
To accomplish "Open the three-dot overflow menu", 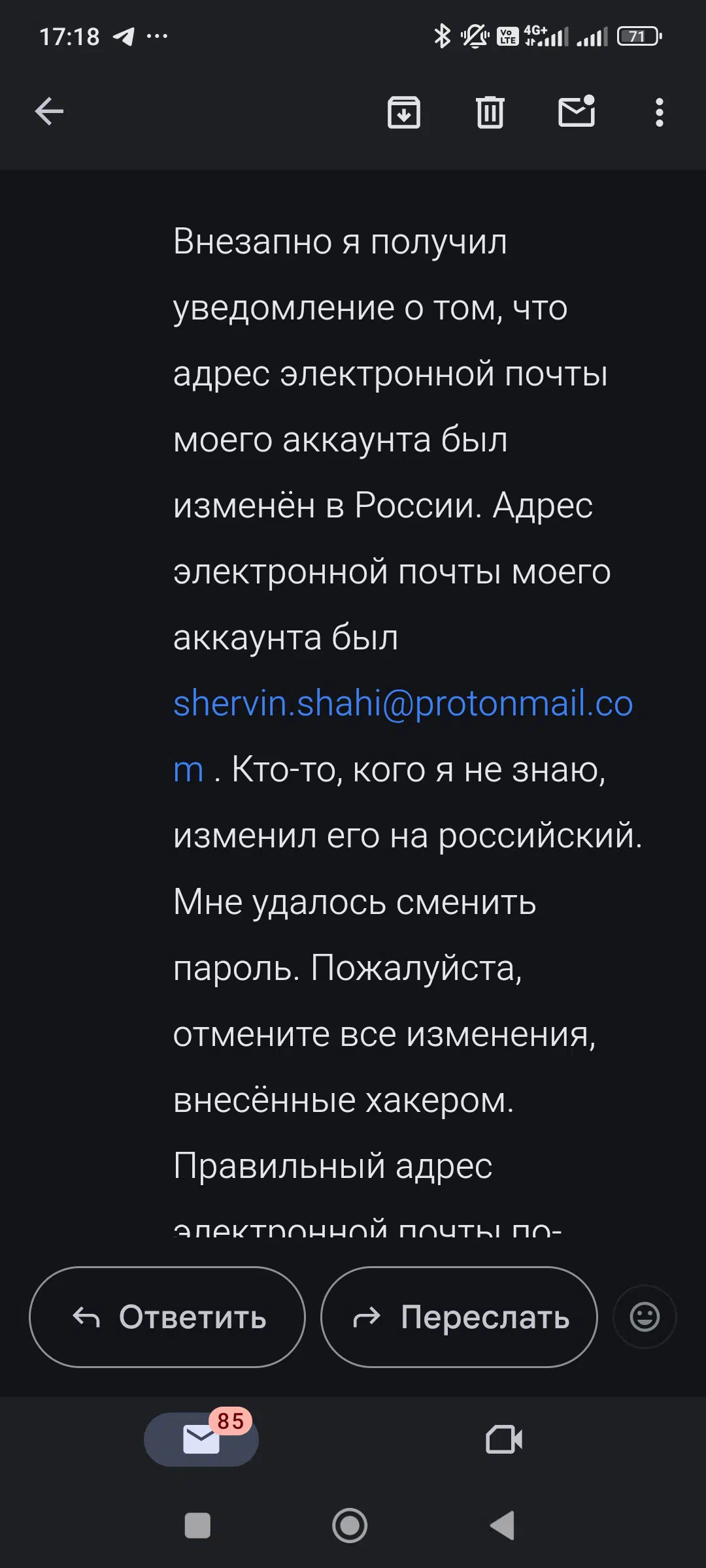I will 659,112.
